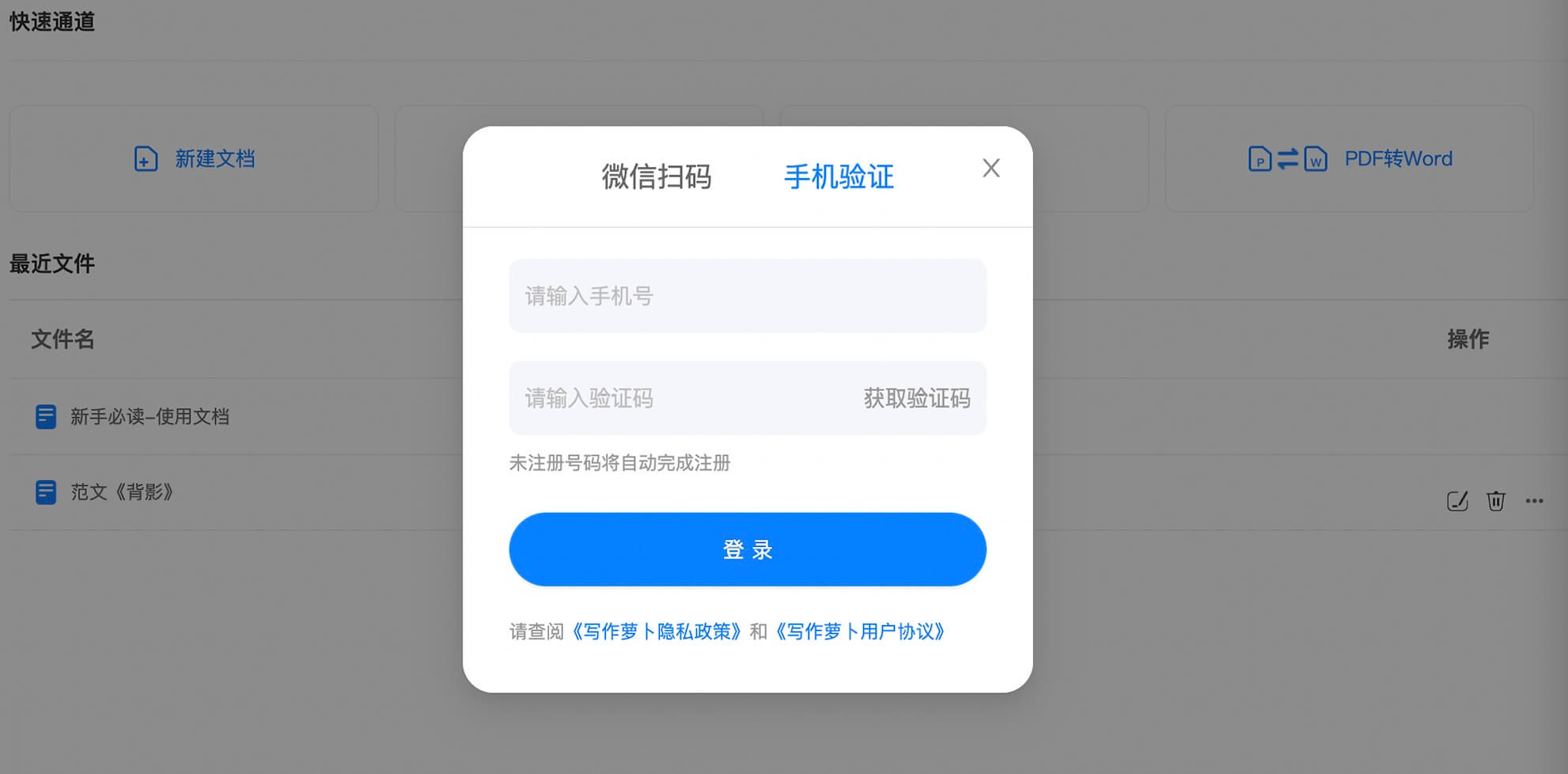Select the 手机验证 tab
Image resolution: width=1568 pixels, height=774 pixels.
coord(839,176)
